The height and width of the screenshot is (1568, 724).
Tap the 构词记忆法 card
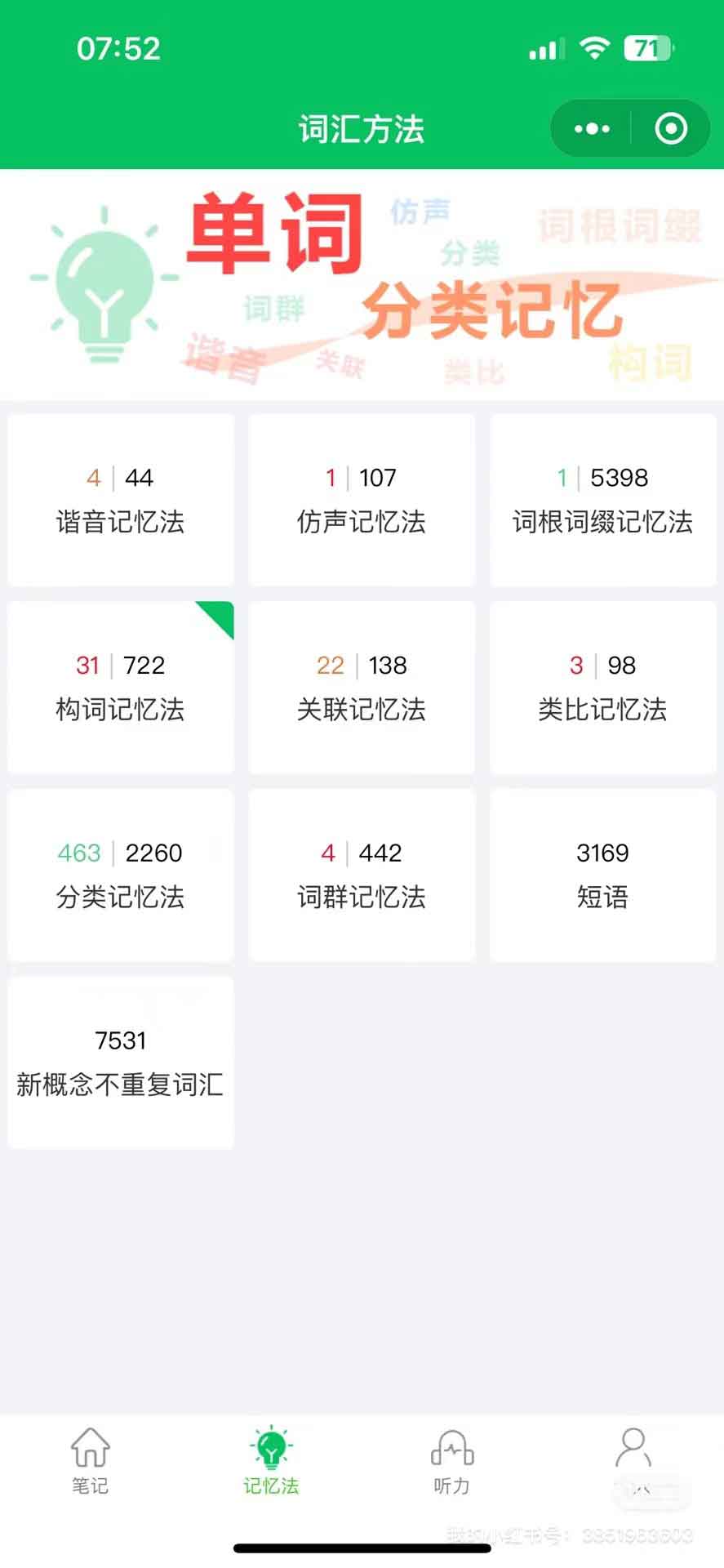pos(121,688)
